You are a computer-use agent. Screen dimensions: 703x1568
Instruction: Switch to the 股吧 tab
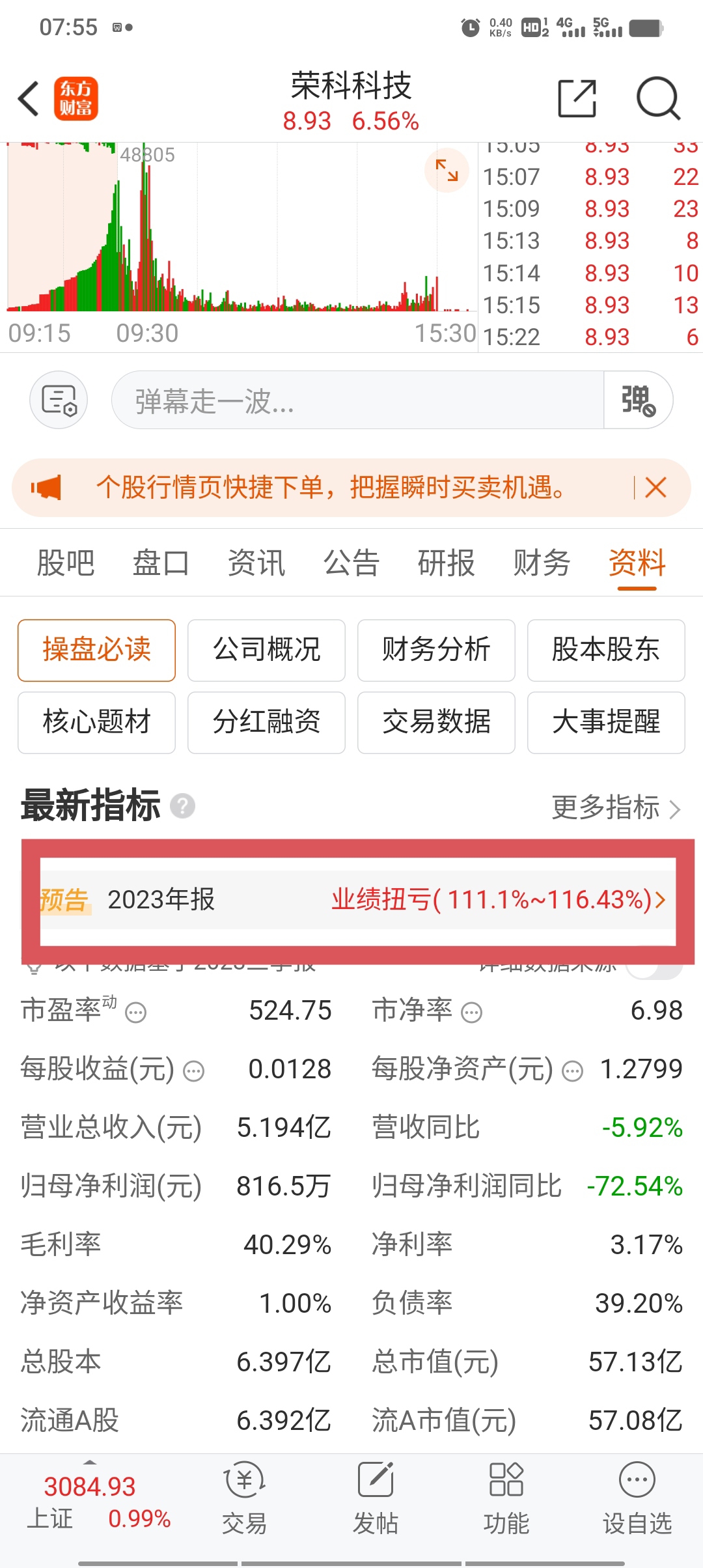tap(66, 563)
